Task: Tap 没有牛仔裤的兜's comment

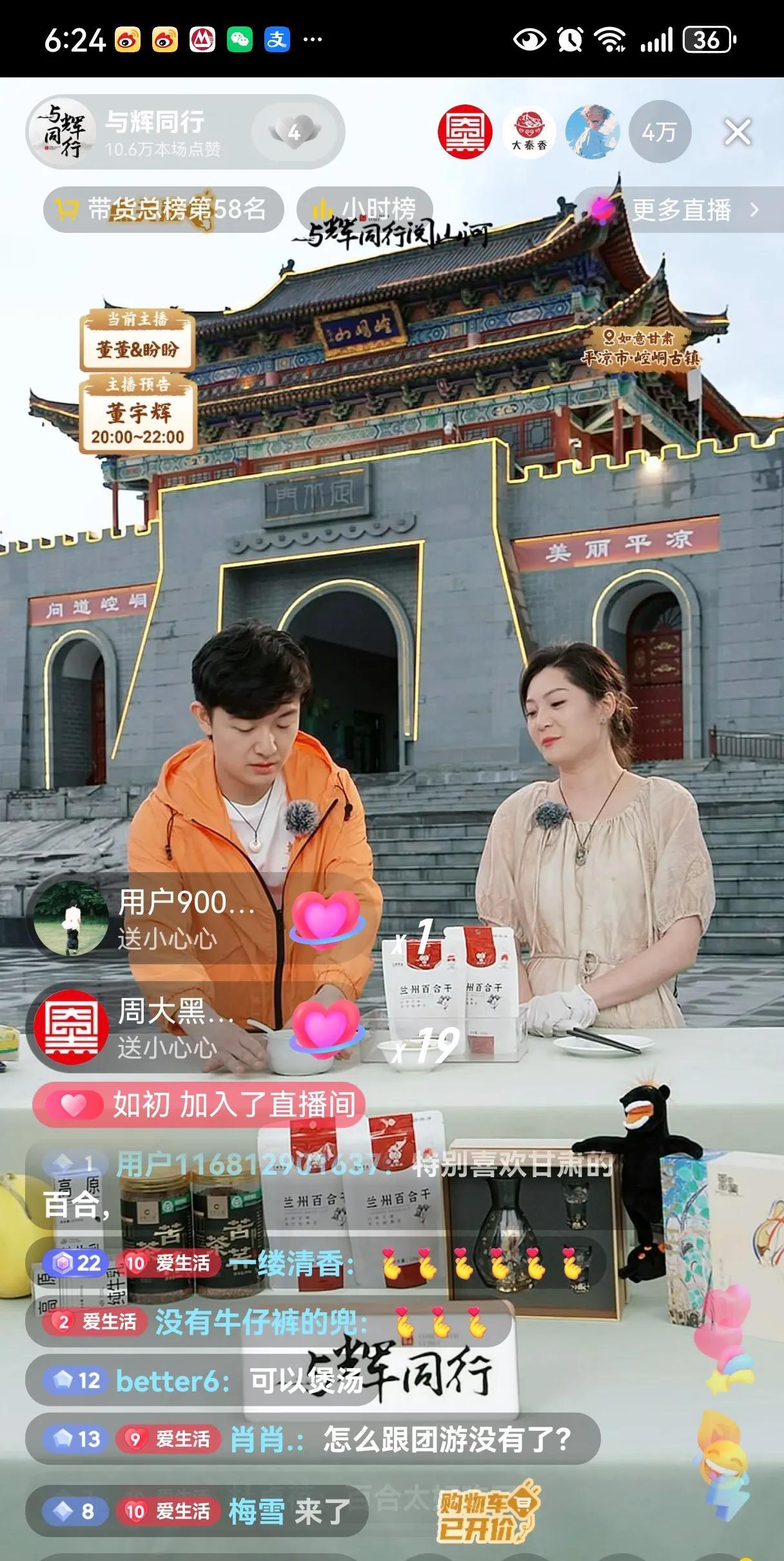Action: [269, 1323]
